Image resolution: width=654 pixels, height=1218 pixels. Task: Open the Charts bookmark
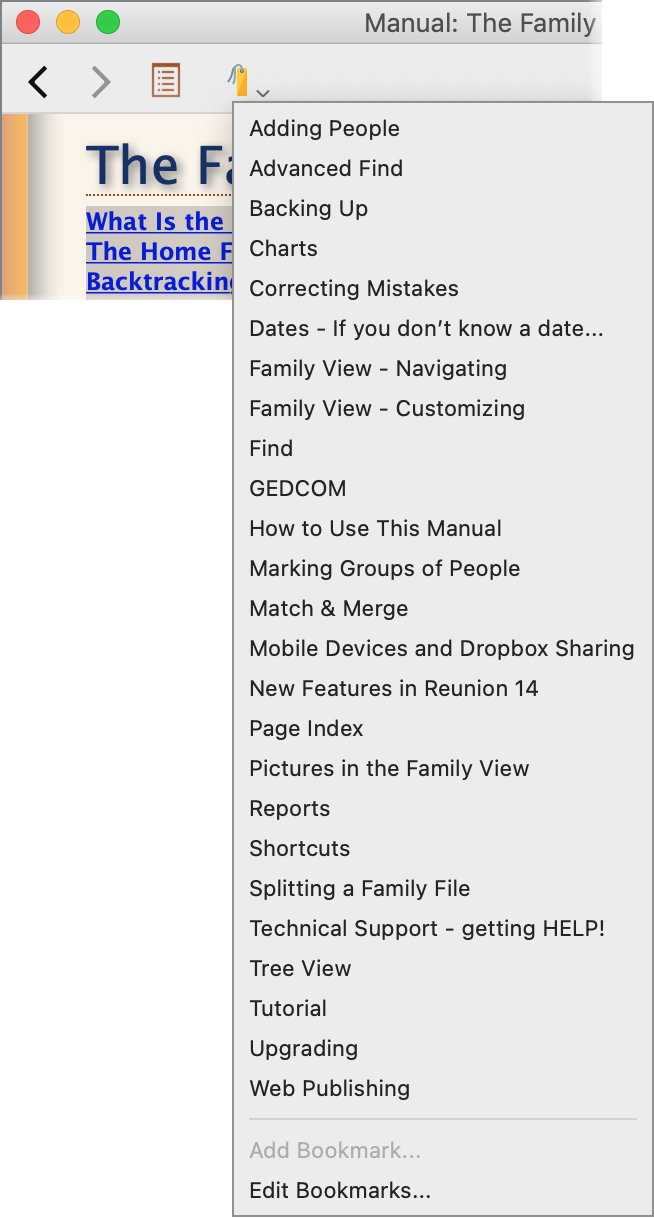(x=283, y=248)
